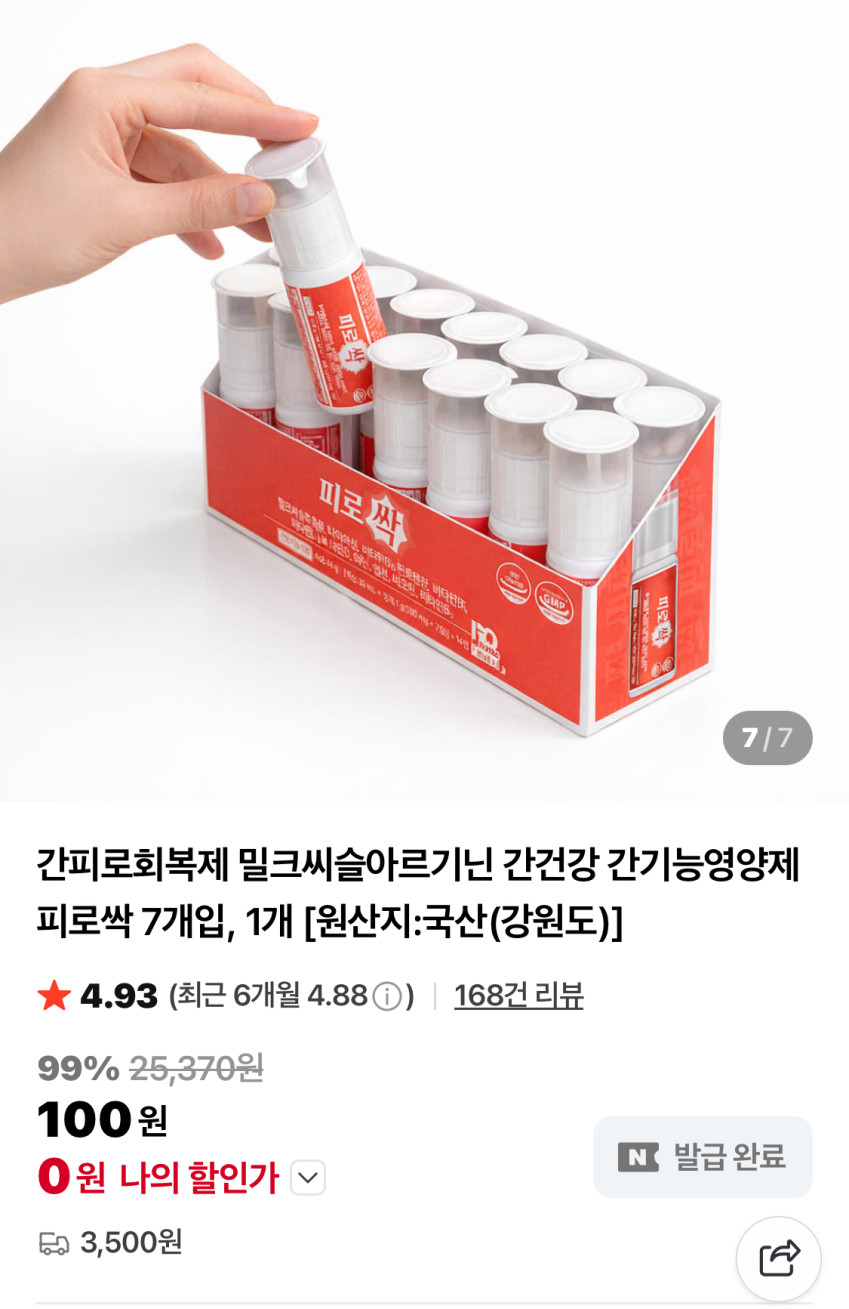The image size is (849, 1309).
Task: Open the product image viewer
Action: tap(424, 400)
